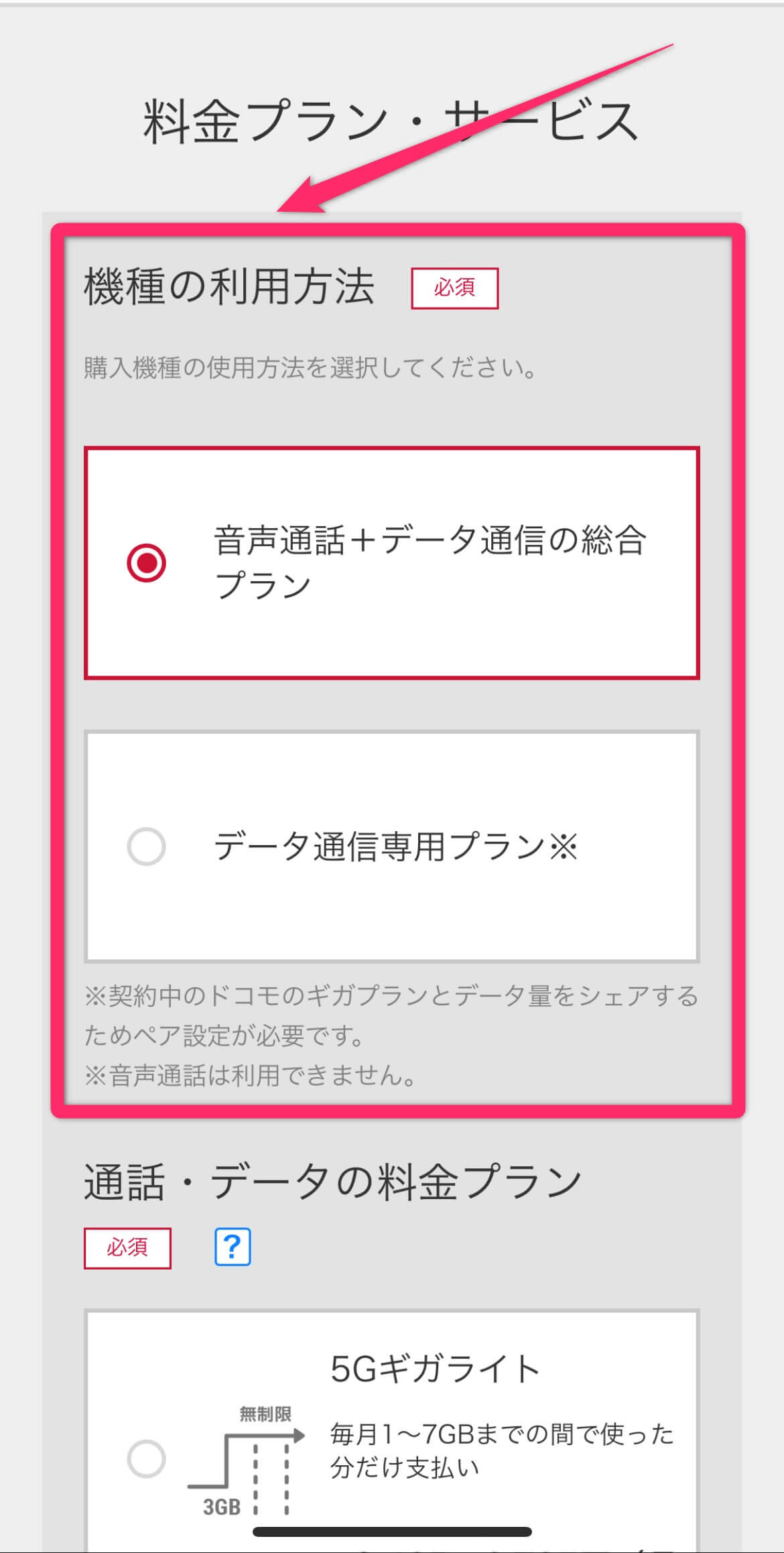This screenshot has width=784, height=1553.
Task: Select 音声通話+データ通信の総合プラン option
Action: pos(146,562)
